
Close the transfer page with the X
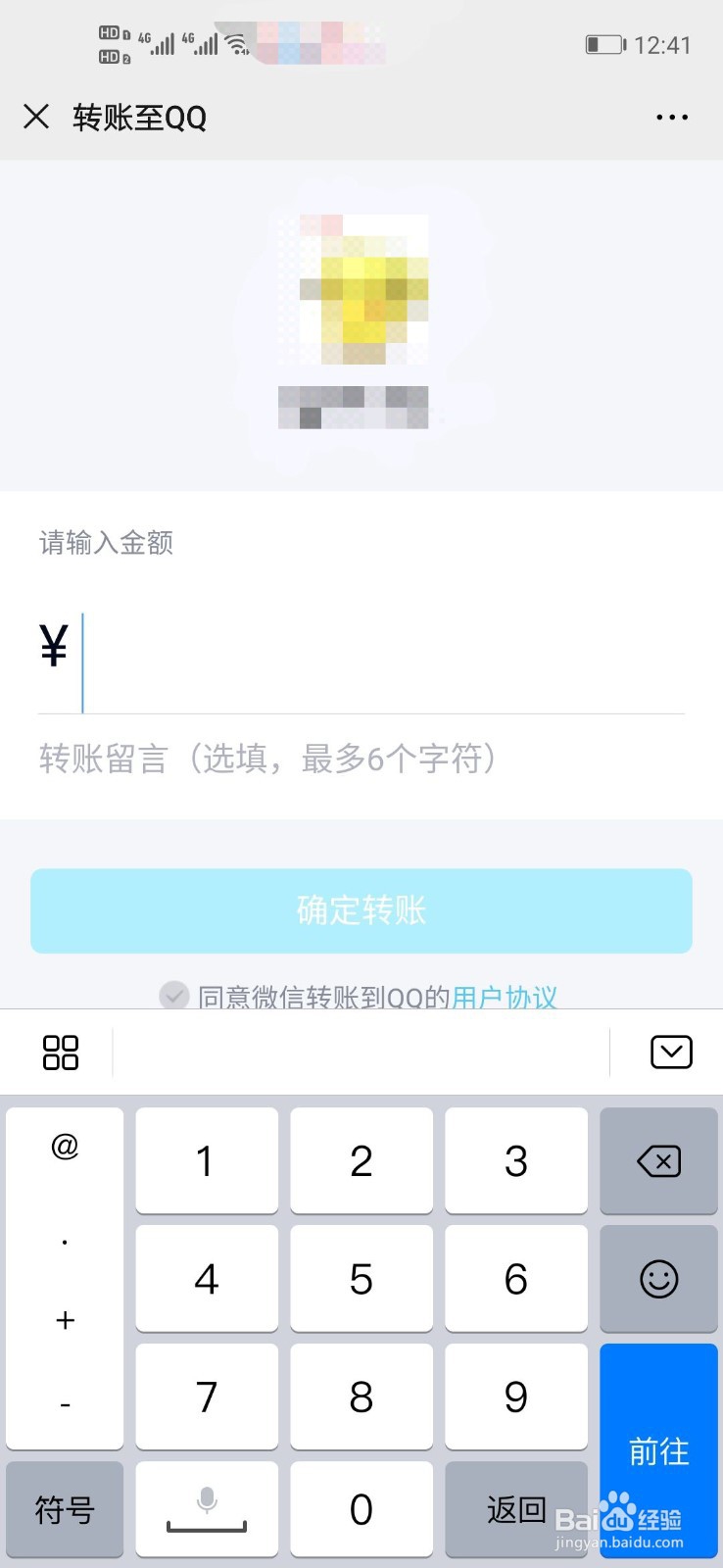coord(35,117)
